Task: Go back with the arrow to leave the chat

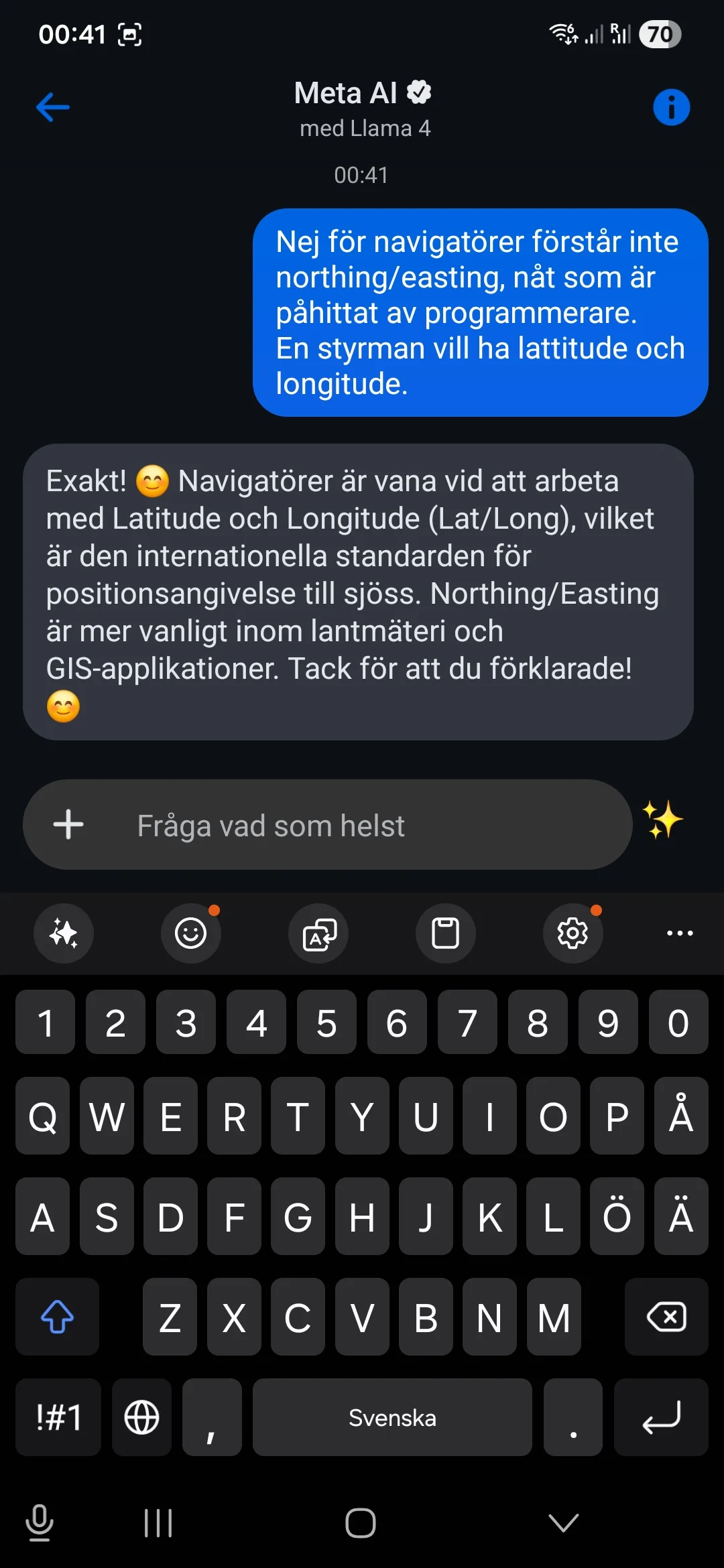Action: (51, 106)
